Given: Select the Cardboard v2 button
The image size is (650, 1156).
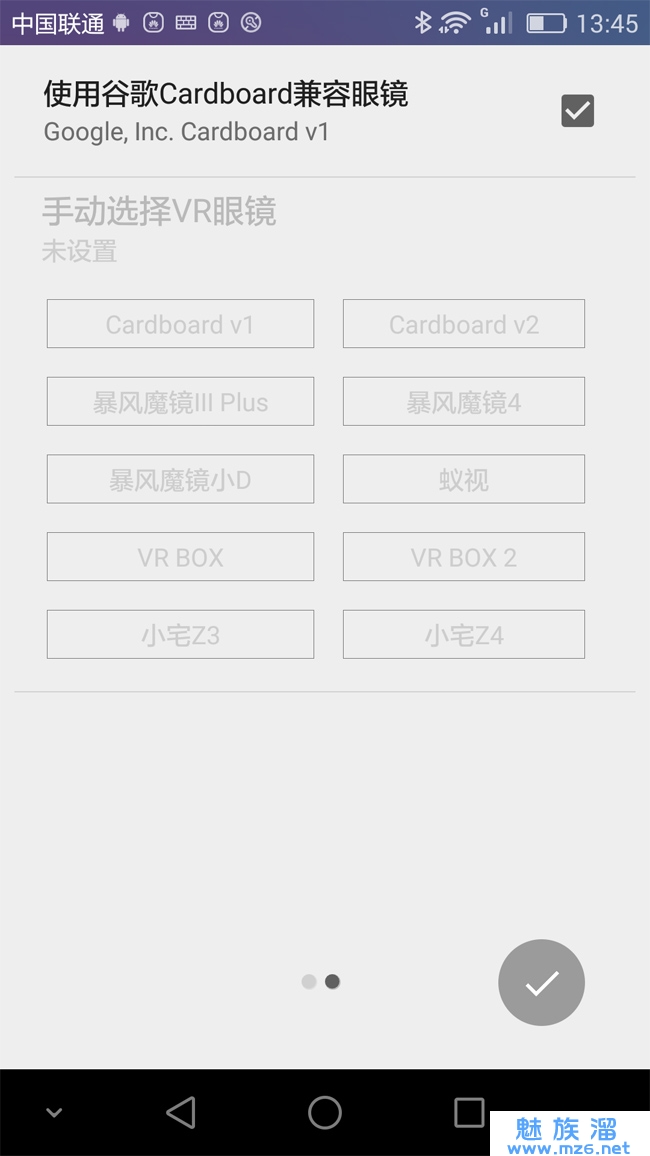Looking at the screenshot, I should (464, 324).
